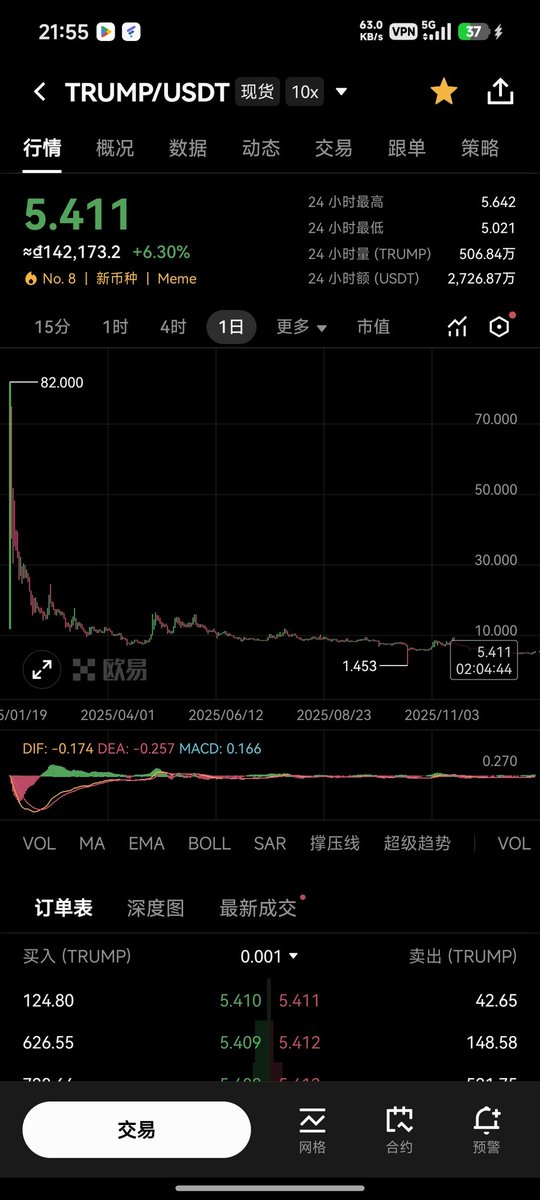Expand the 更多 interval dropdown
The height and width of the screenshot is (1200, 540).
(x=302, y=327)
